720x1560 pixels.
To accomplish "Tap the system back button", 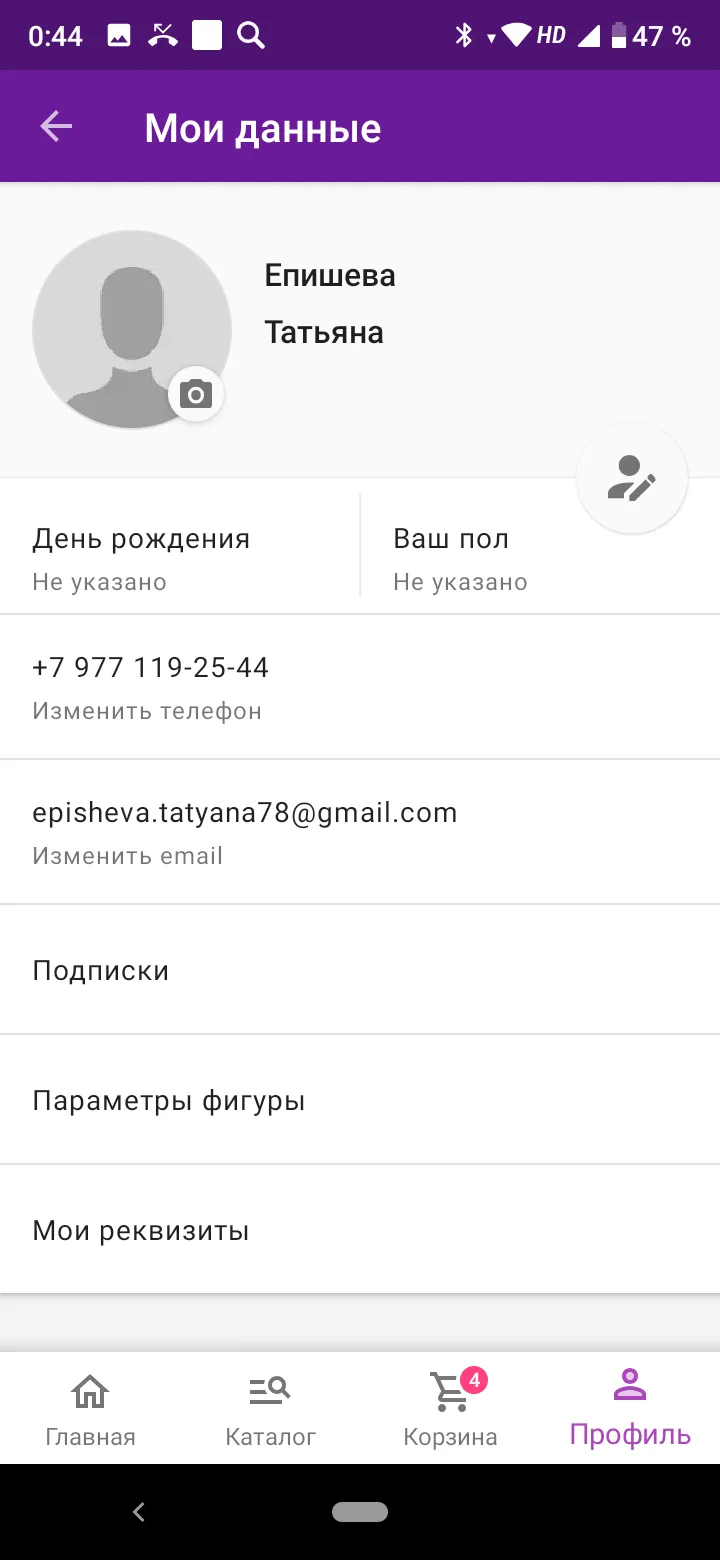I will pos(139,1512).
